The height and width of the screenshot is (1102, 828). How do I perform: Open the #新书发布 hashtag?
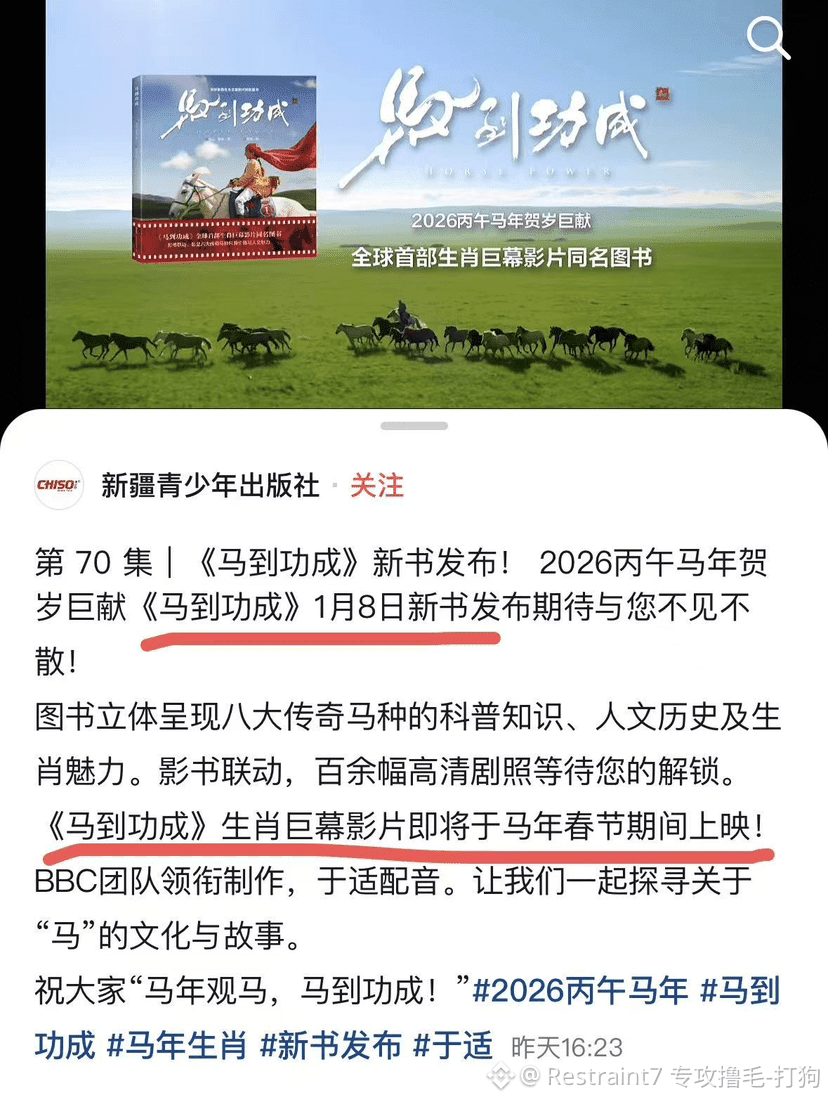[x=330, y=1046]
